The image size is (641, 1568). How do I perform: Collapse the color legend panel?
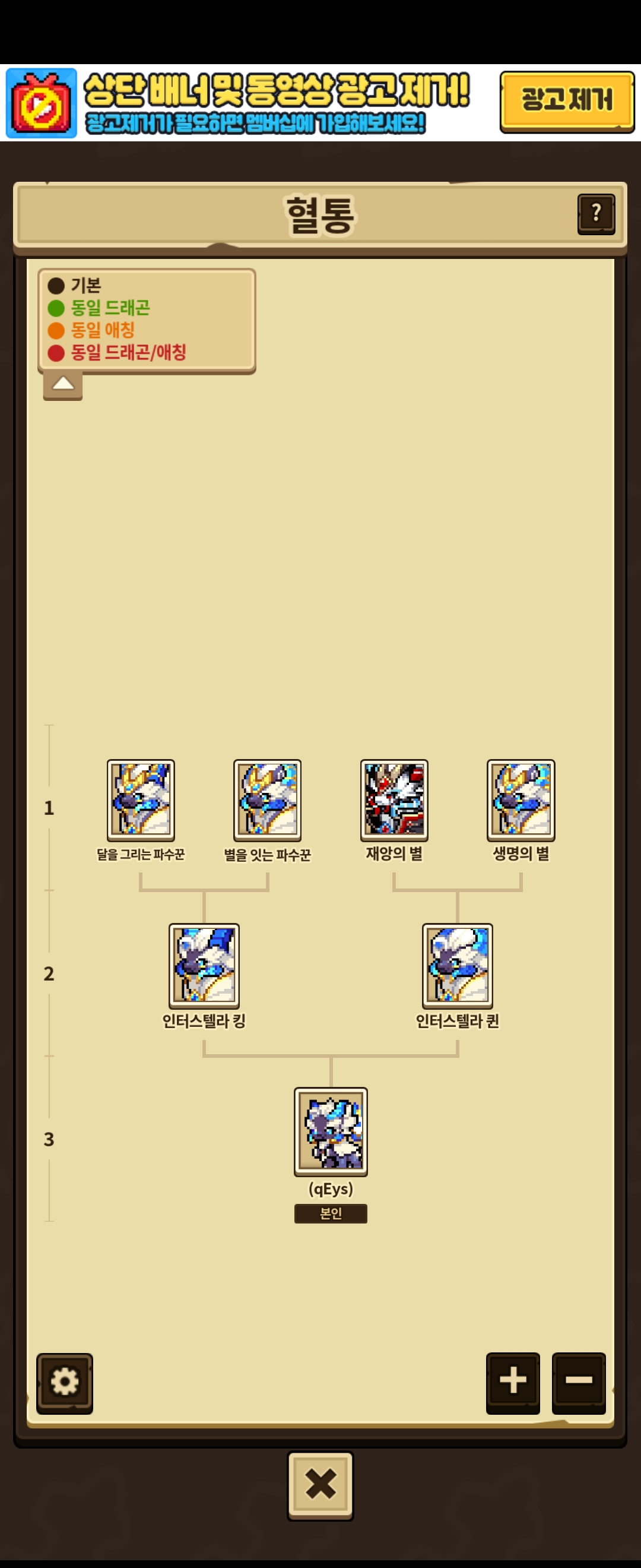[63, 385]
